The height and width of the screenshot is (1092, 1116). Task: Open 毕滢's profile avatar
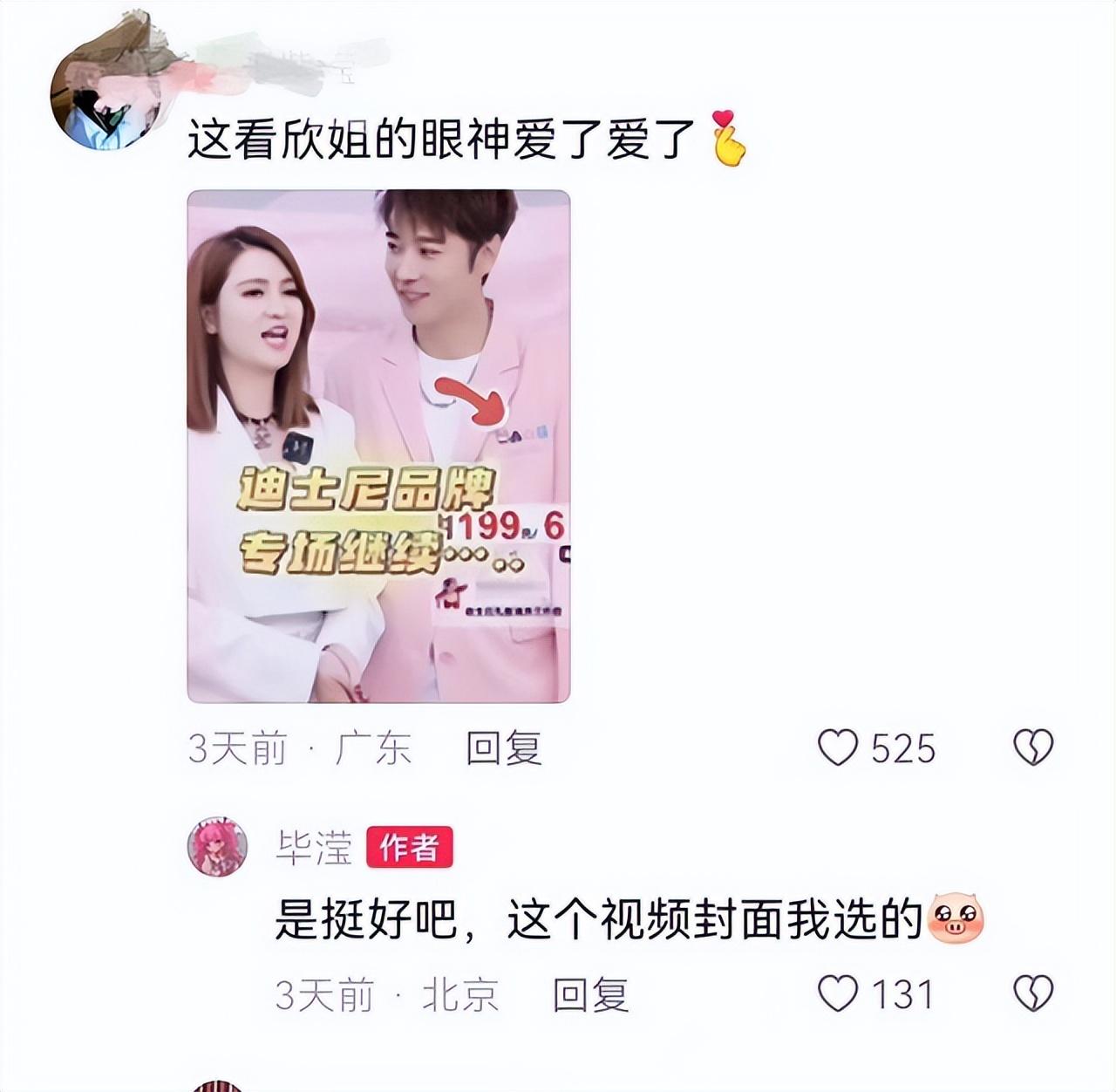point(218,846)
